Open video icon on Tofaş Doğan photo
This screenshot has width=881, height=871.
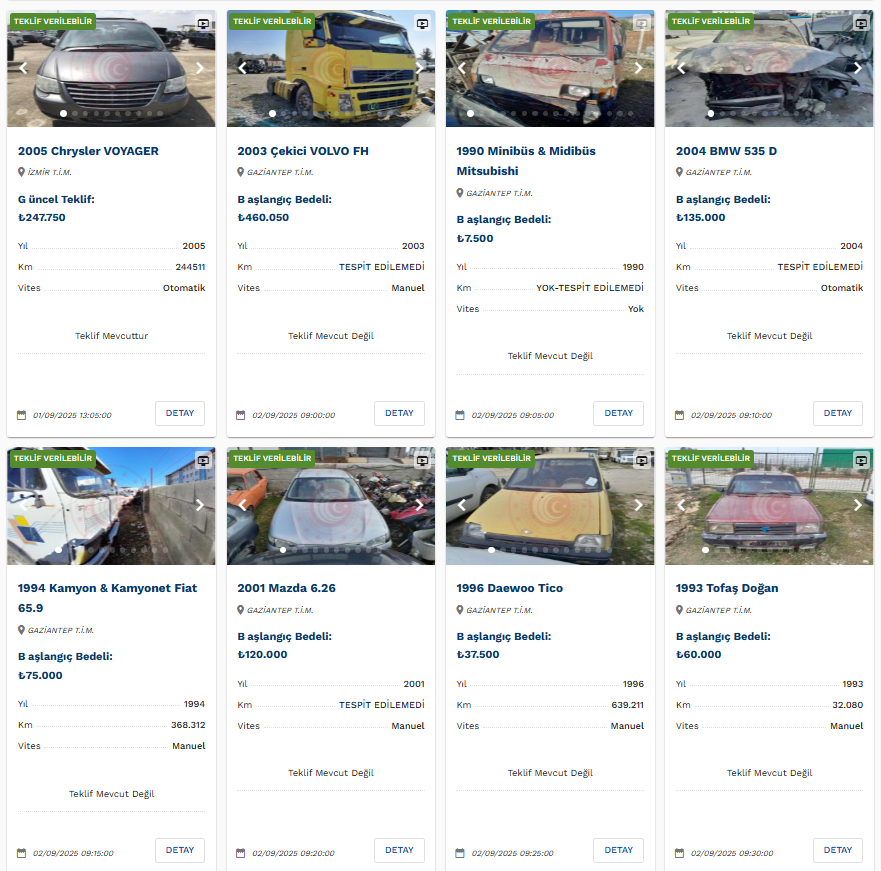[861, 460]
